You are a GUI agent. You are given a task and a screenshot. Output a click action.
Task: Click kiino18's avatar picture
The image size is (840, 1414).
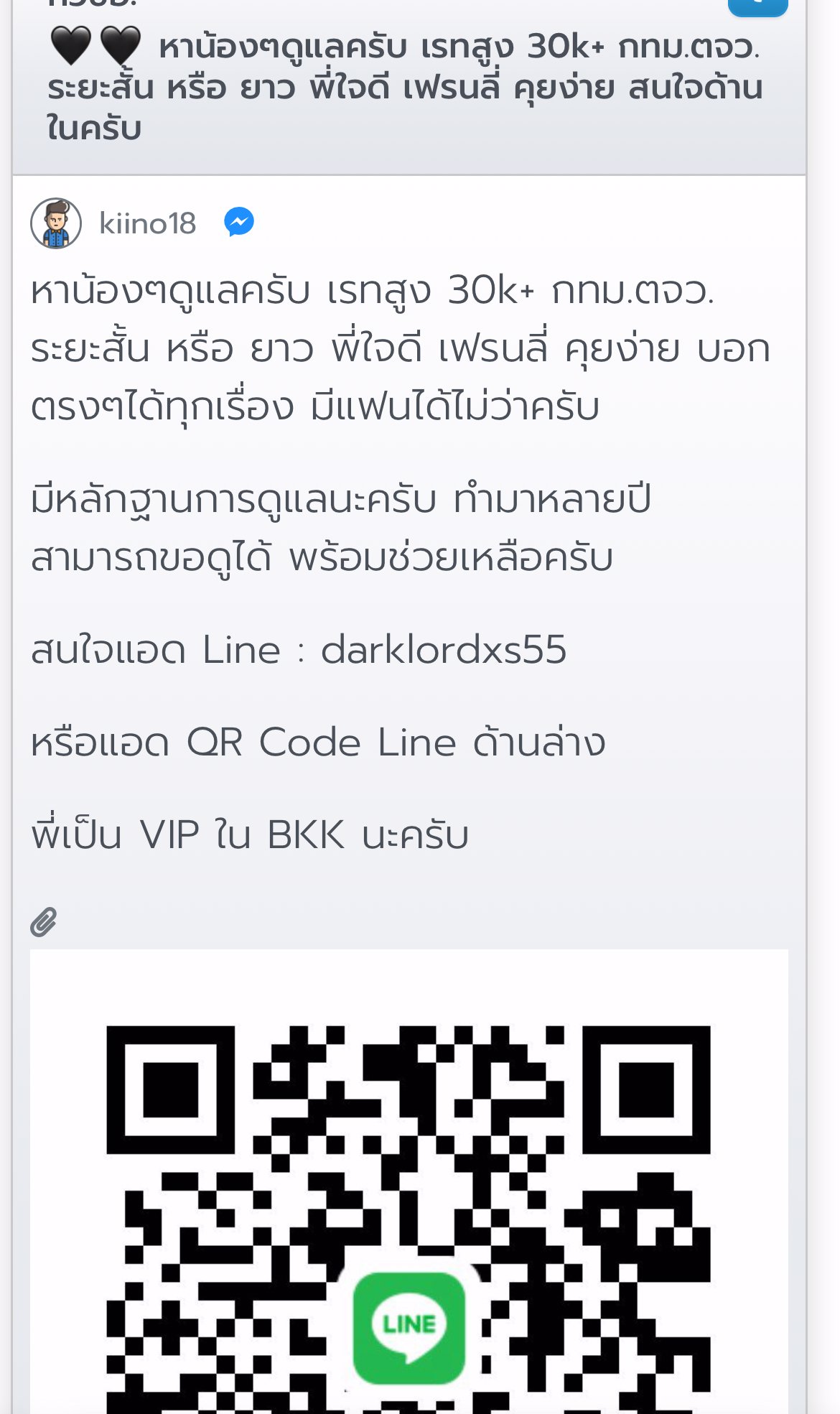point(55,223)
